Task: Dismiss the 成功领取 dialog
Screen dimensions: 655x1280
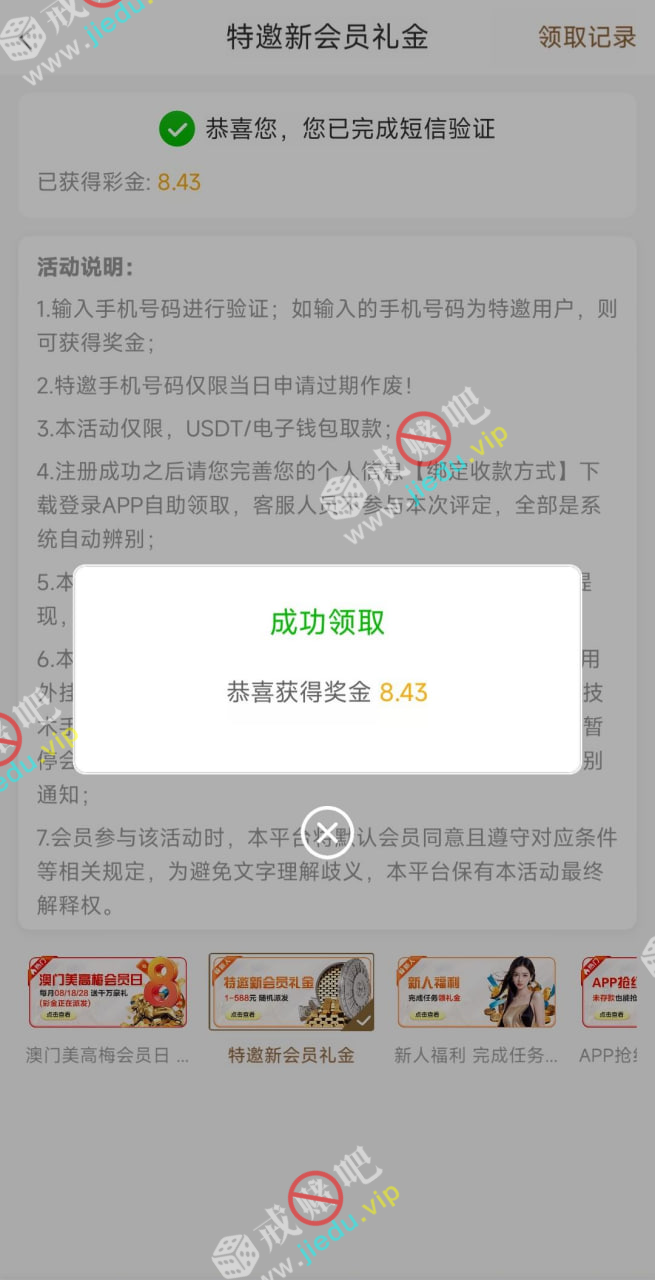Action: [327, 831]
